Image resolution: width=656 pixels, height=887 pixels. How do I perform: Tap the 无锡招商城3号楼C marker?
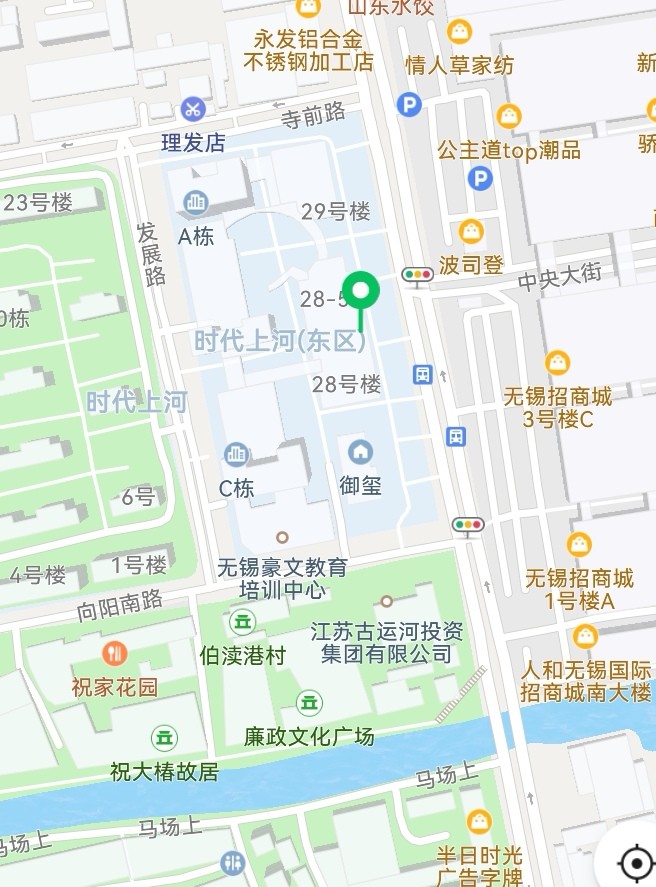(558, 363)
